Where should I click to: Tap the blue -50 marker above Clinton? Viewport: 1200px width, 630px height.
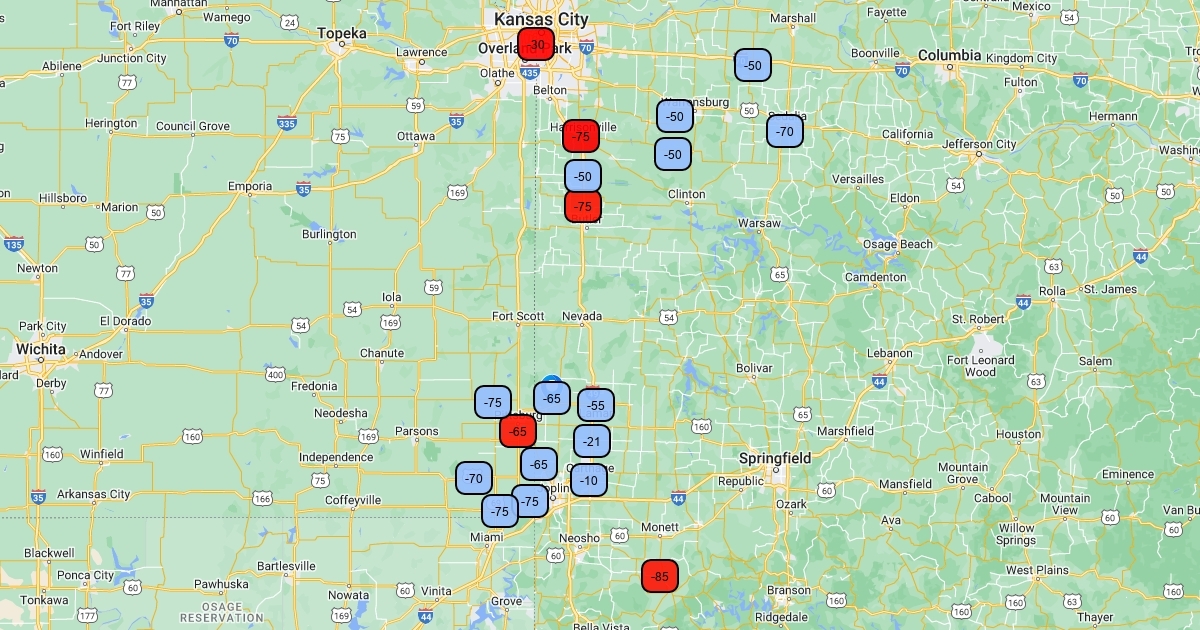(x=674, y=154)
